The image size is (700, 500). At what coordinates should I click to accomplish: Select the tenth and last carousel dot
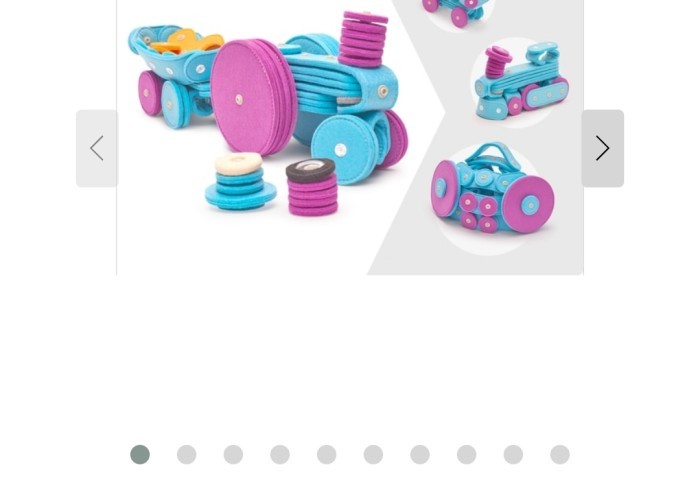pos(560,455)
